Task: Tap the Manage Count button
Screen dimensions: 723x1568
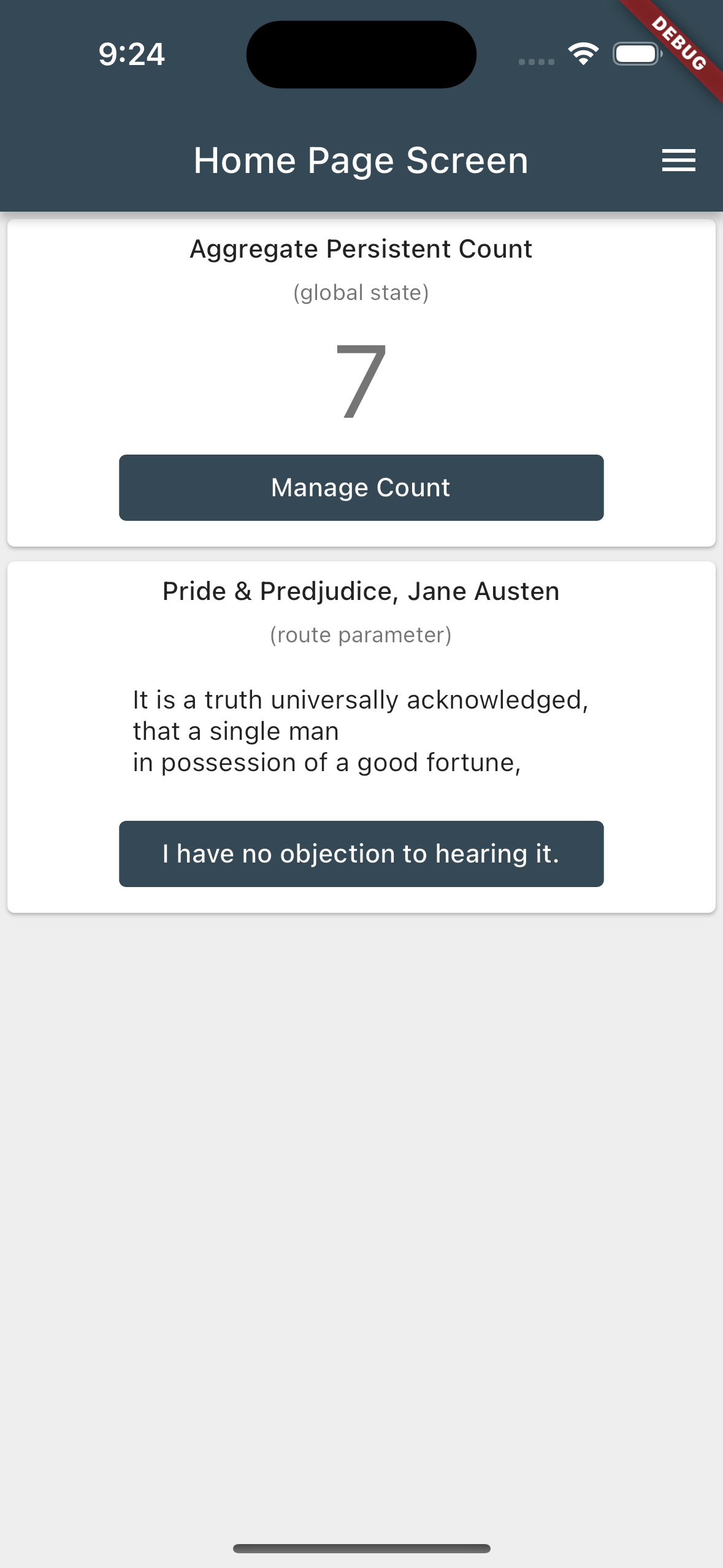Action: click(x=361, y=488)
